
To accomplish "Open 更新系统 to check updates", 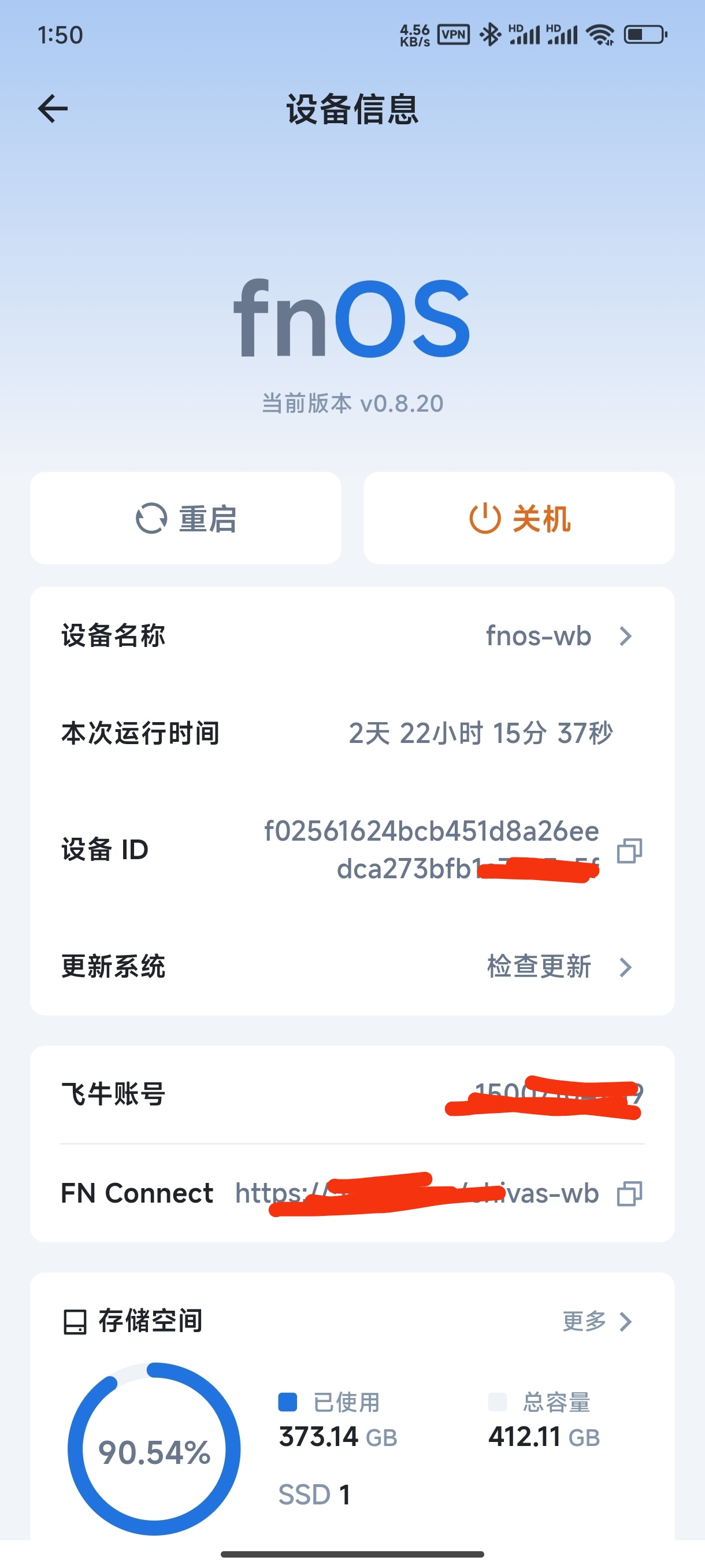I will (x=352, y=967).
